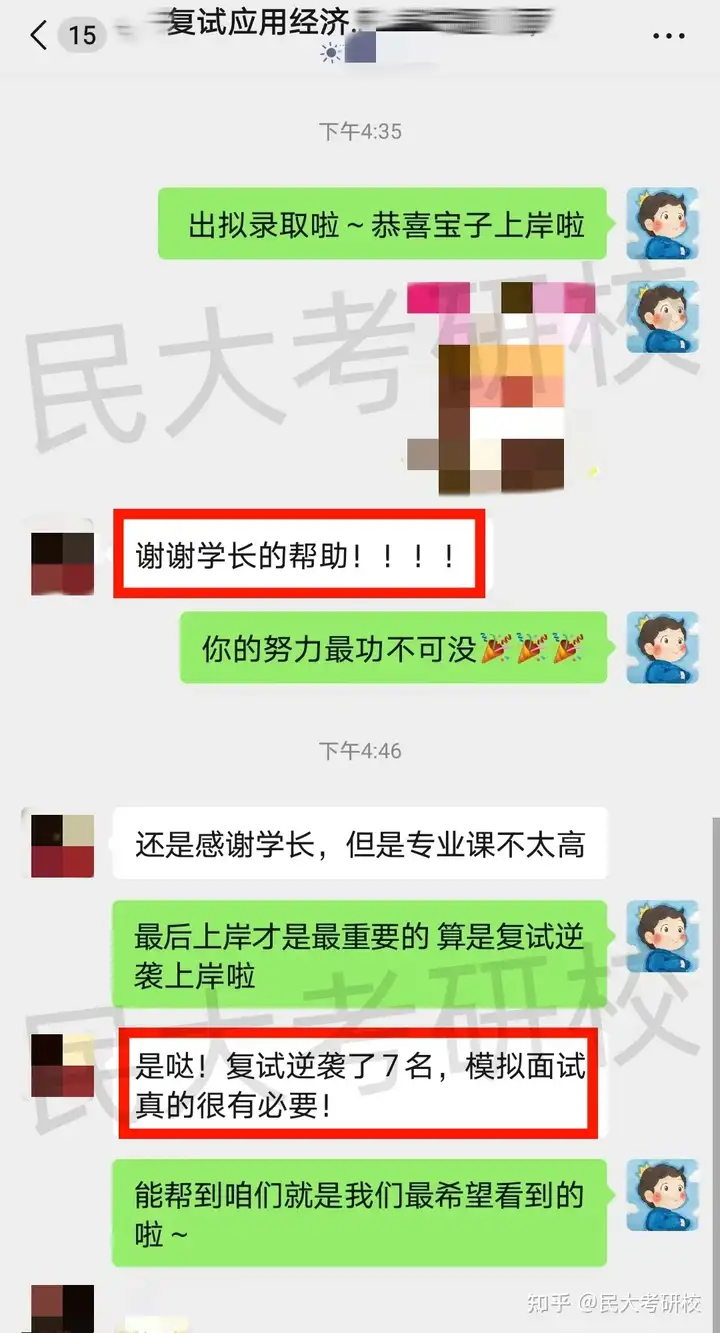This screenshot has height=1333, width=720.
Task: Open the pixelated image message
Action: click(502, 388)
